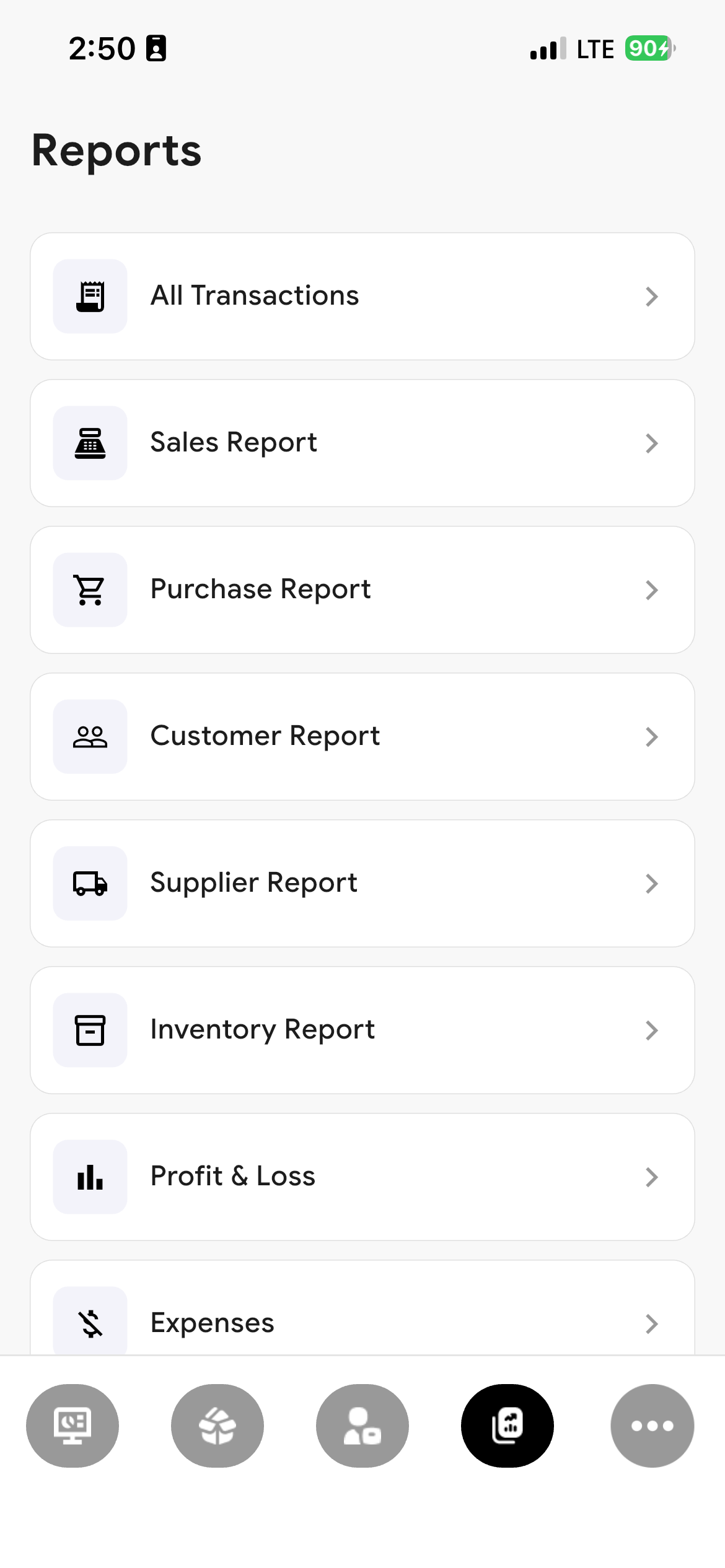The image size is (725, 1568).
Task: Select the box icon beside Inventory Report
Action: (90, 1030)
